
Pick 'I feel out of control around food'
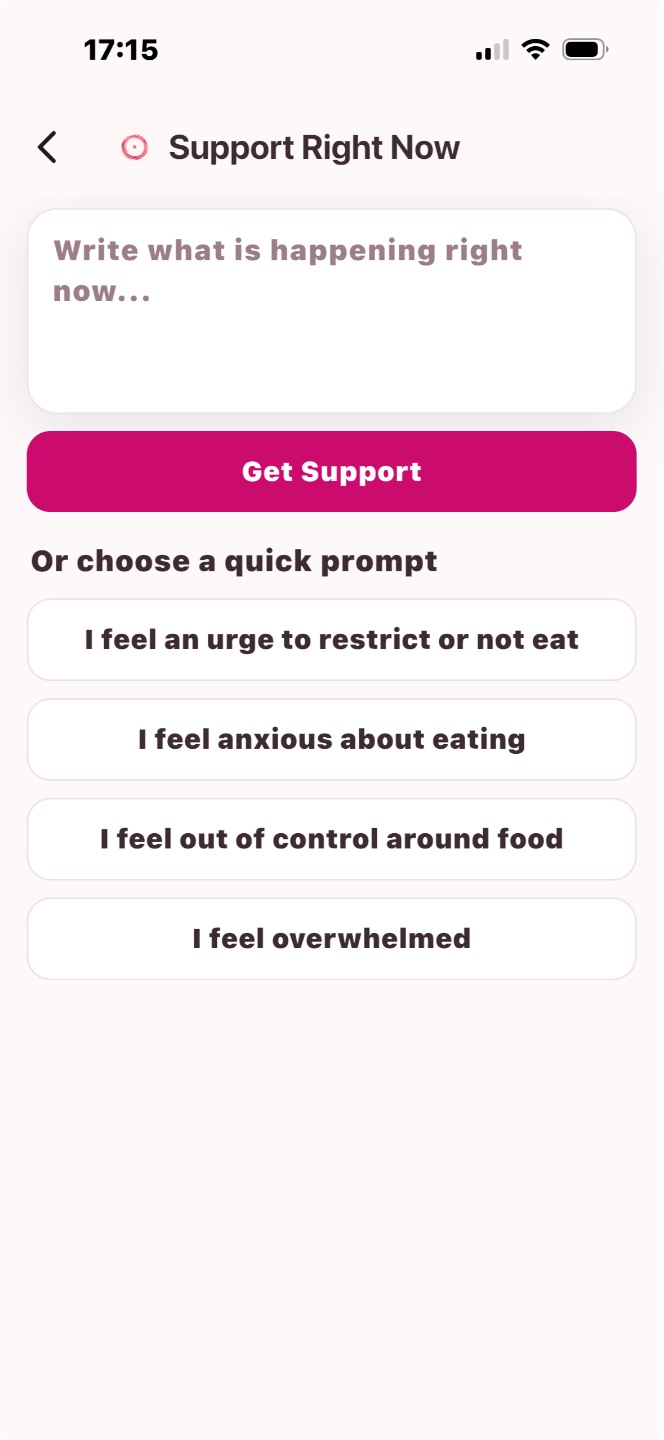(331, 839)
